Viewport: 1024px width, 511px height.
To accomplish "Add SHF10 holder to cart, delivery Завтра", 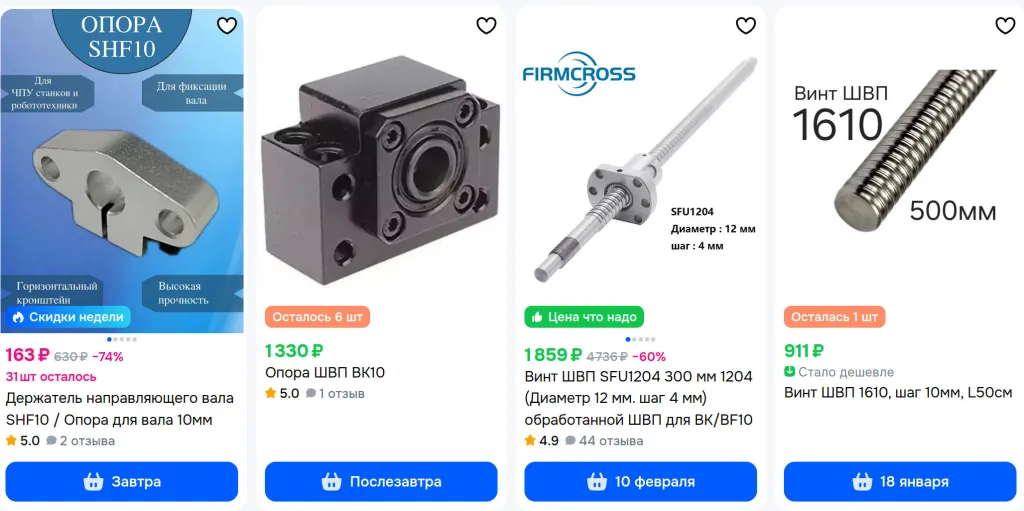I will [x=122, y=481].
